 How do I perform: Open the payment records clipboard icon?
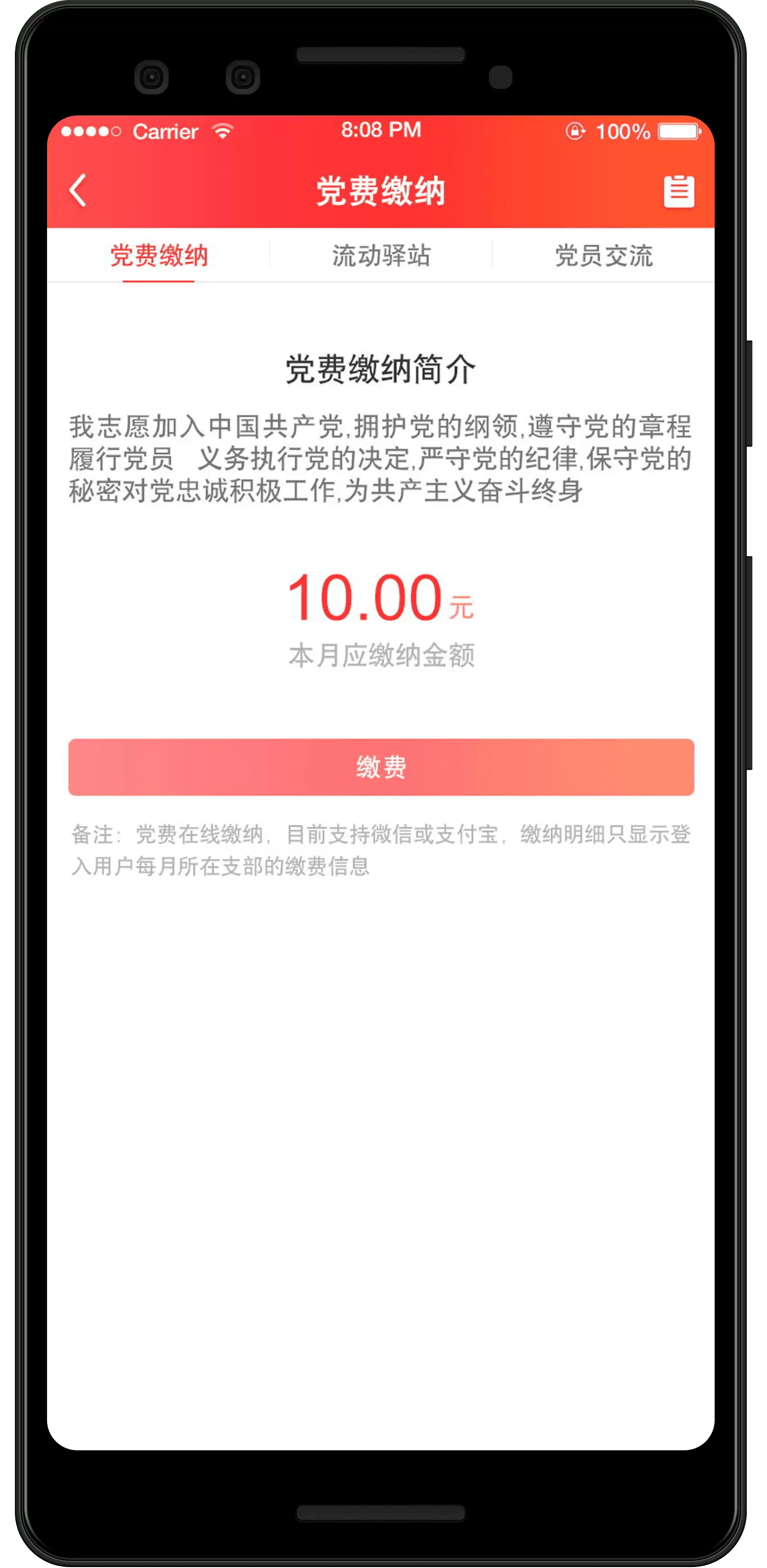click(678, 191)
